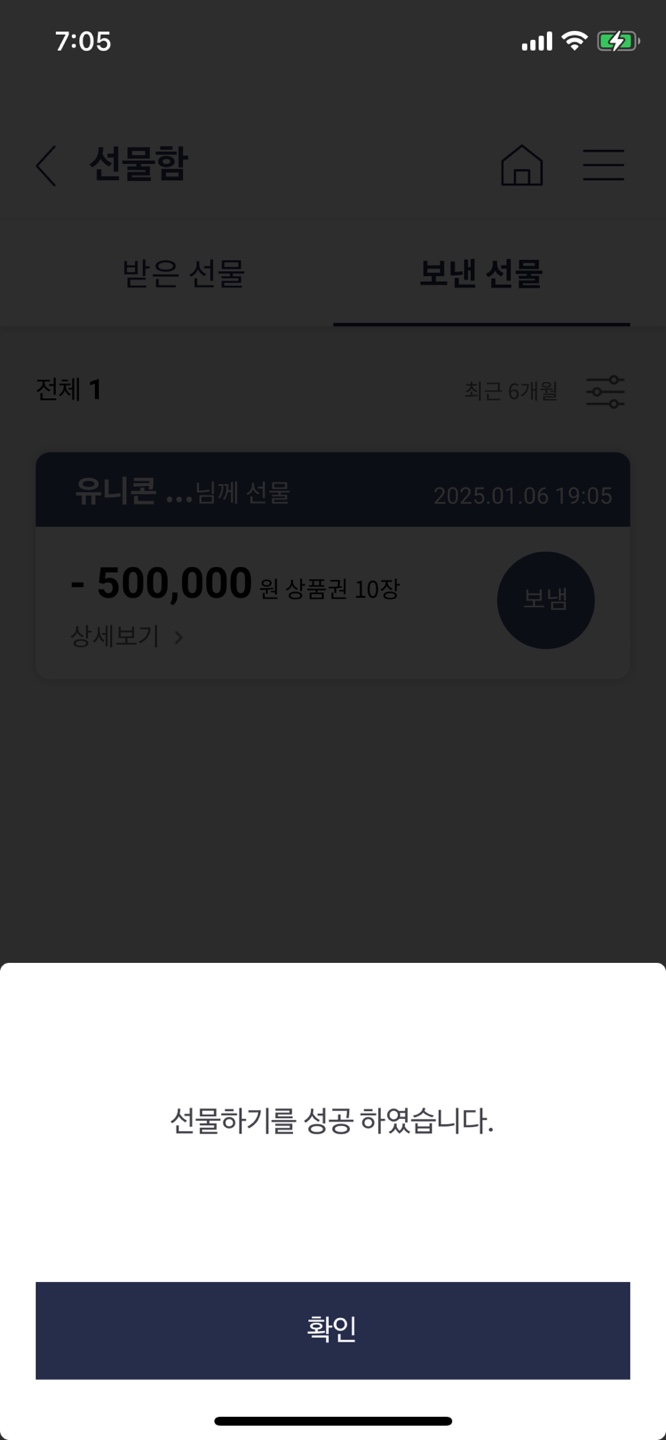Confirm the gift success message with 확인
The image size is (666, 1440).
(332, 1329)
